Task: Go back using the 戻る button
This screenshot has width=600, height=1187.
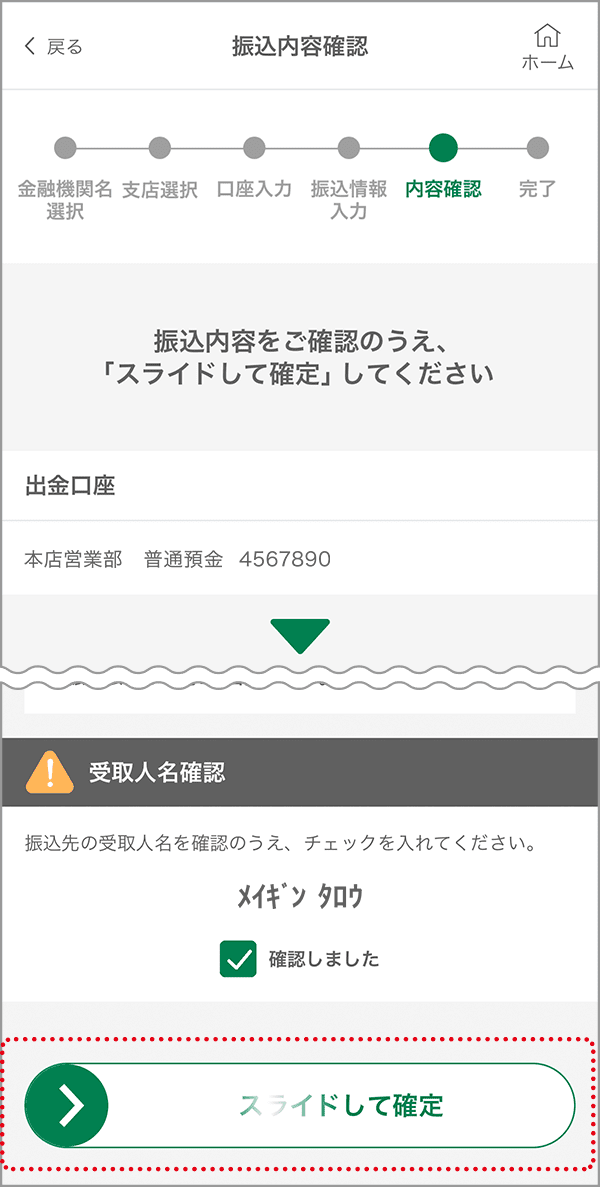Action: [x=53, y=47]
